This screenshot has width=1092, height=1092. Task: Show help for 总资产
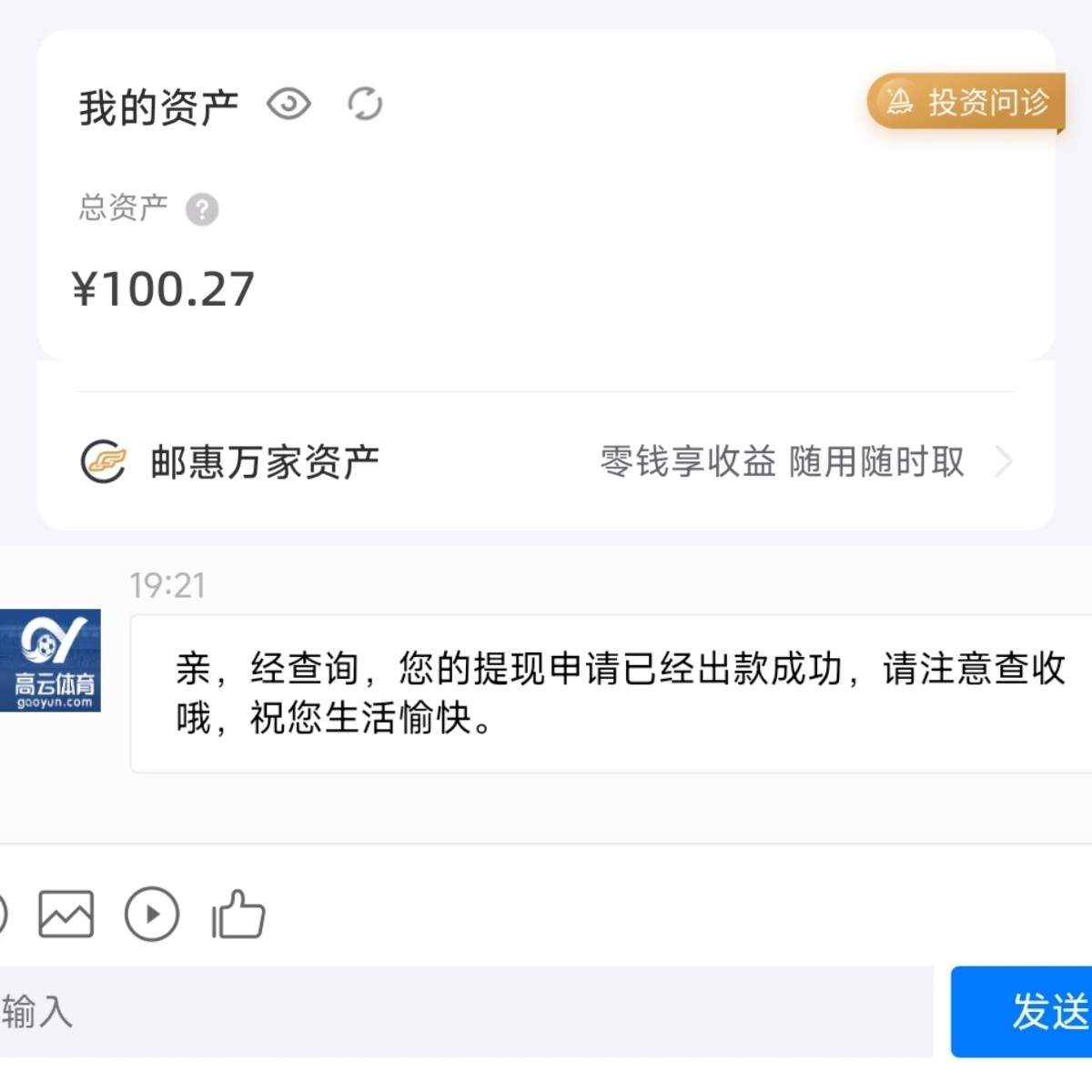202,210
